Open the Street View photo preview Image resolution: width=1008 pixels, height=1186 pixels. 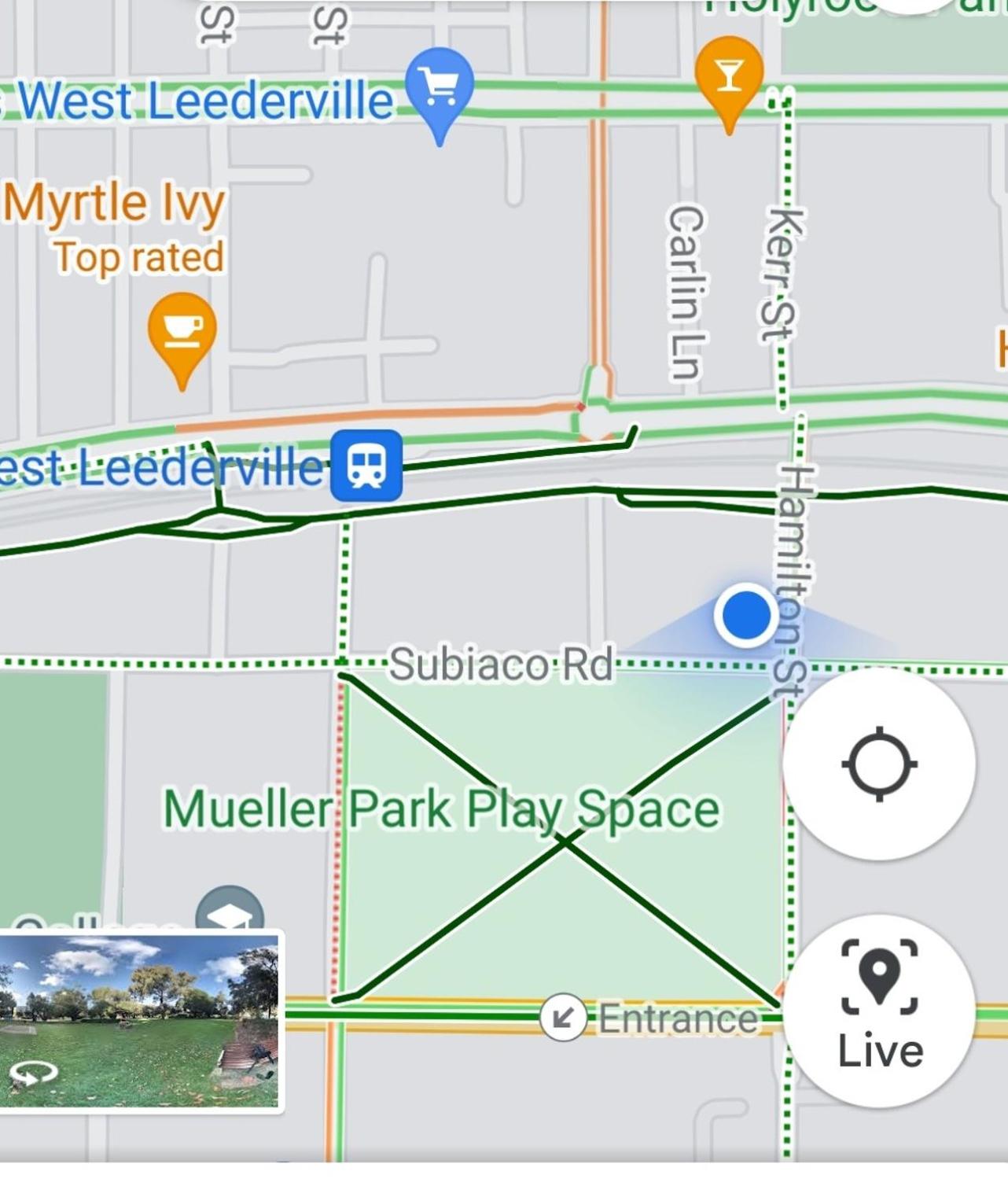140,1020
